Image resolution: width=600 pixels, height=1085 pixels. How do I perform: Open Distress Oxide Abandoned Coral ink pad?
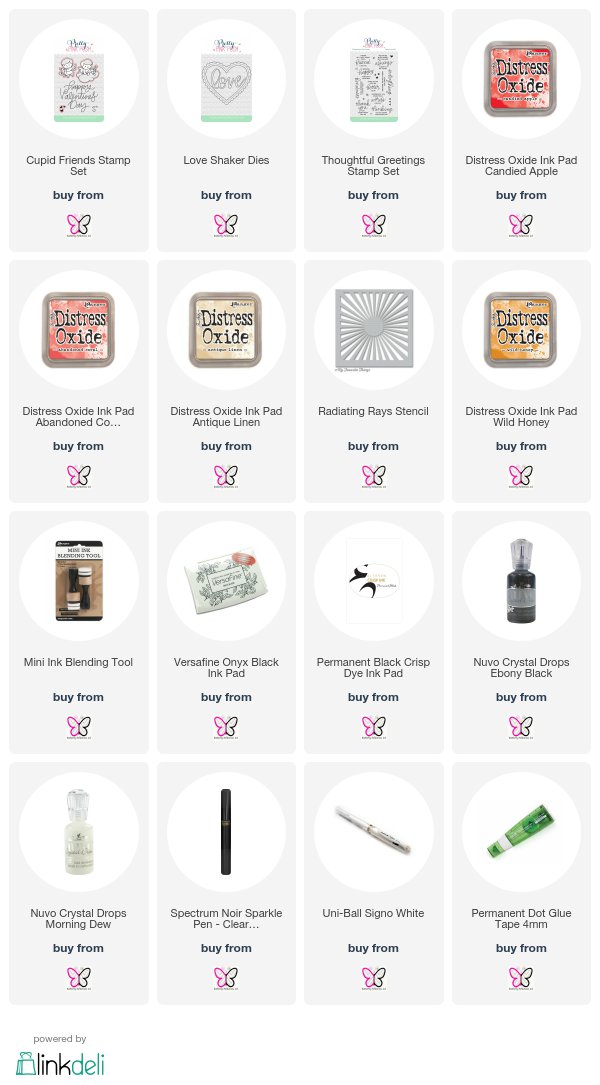[x=78, y=330]
